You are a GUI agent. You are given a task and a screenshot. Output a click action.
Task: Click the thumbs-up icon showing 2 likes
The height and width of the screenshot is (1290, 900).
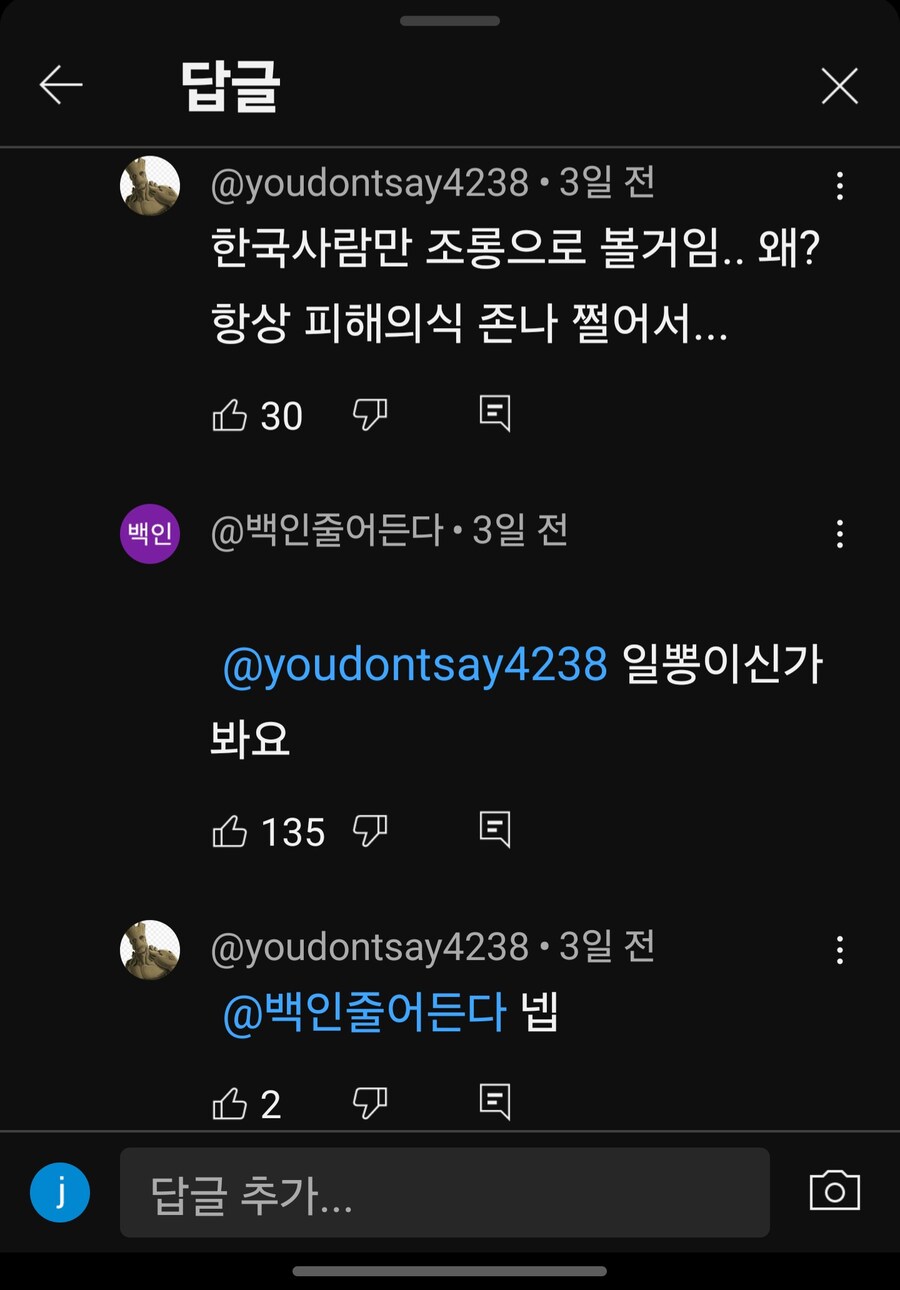coord(231,1102)
